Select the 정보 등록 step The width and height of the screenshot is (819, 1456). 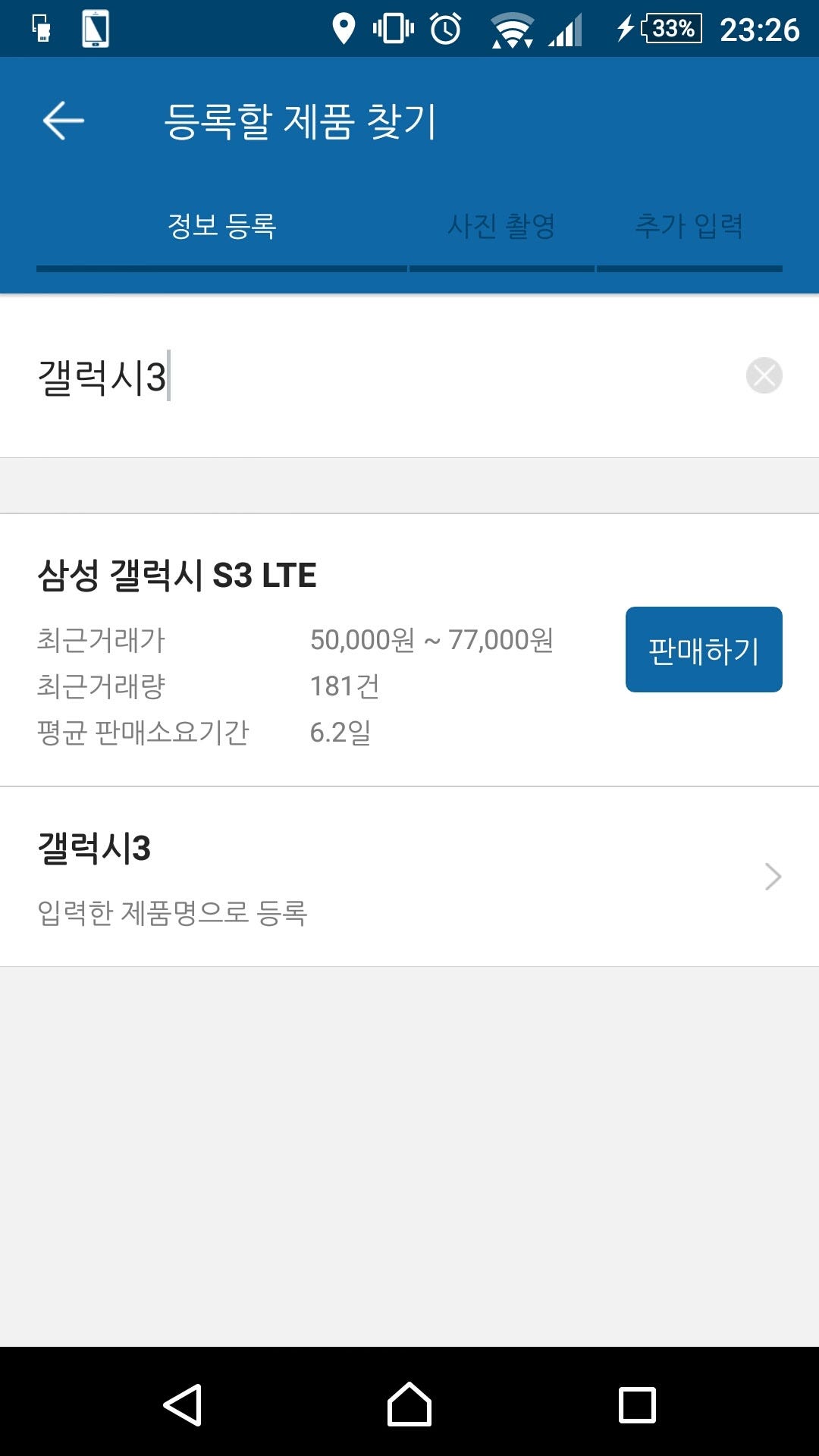pos(221,225)
